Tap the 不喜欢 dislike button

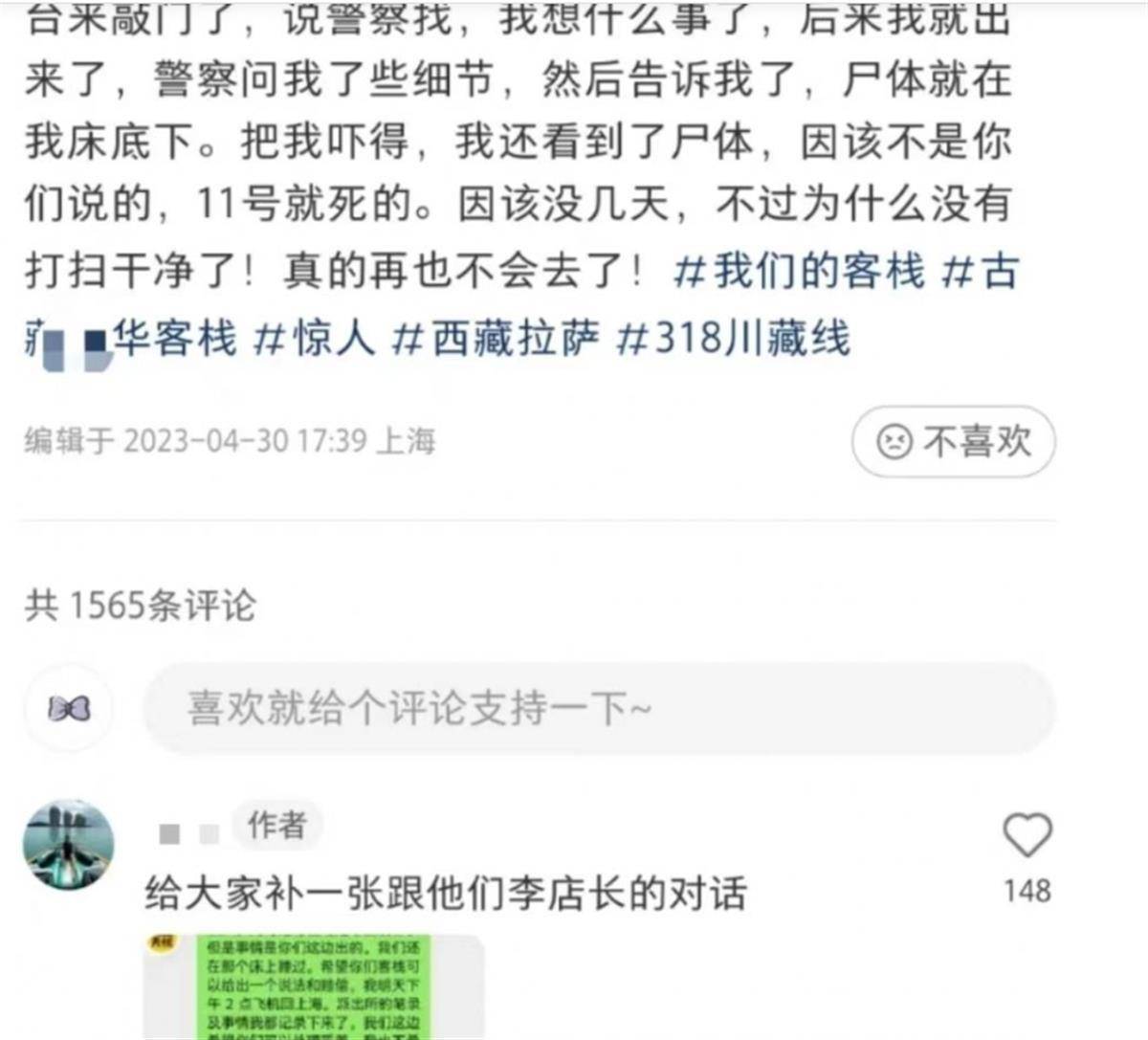point(953,442)
